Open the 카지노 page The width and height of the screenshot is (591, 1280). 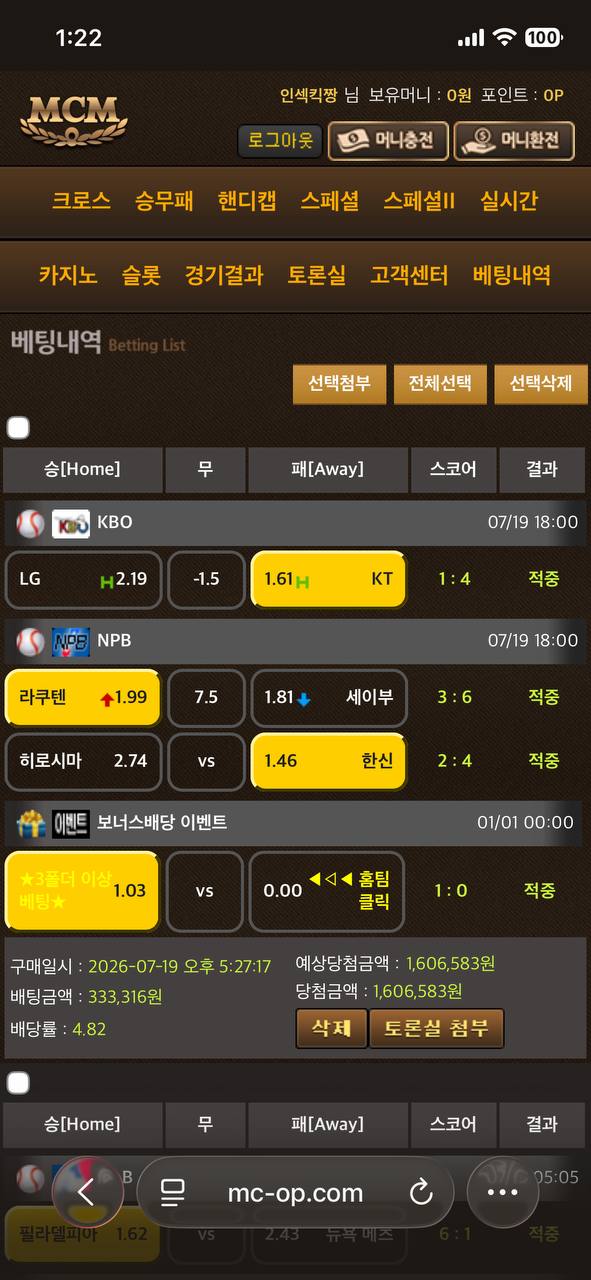click(68, 275)
